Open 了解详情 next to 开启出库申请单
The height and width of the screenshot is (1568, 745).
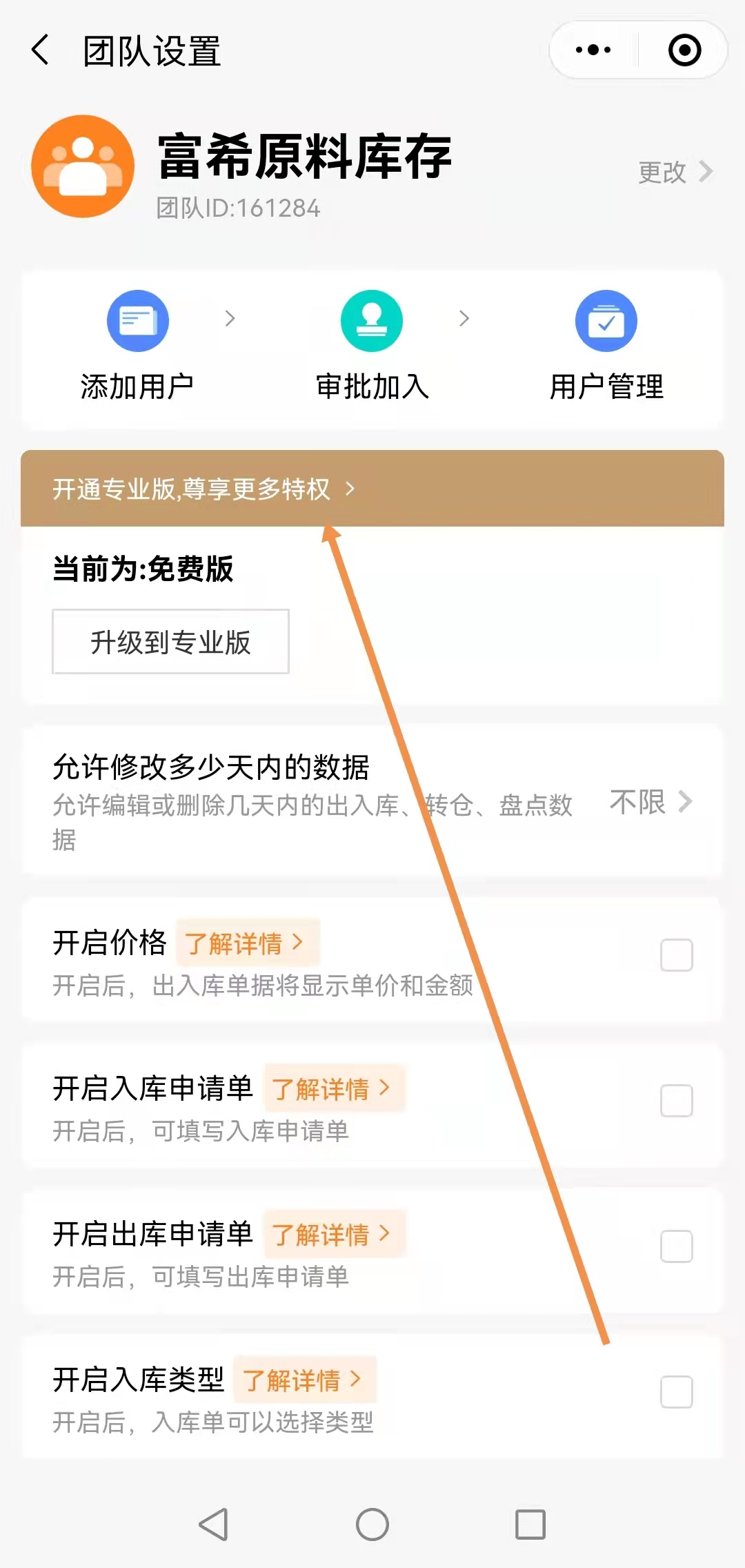coord(334,1234)
